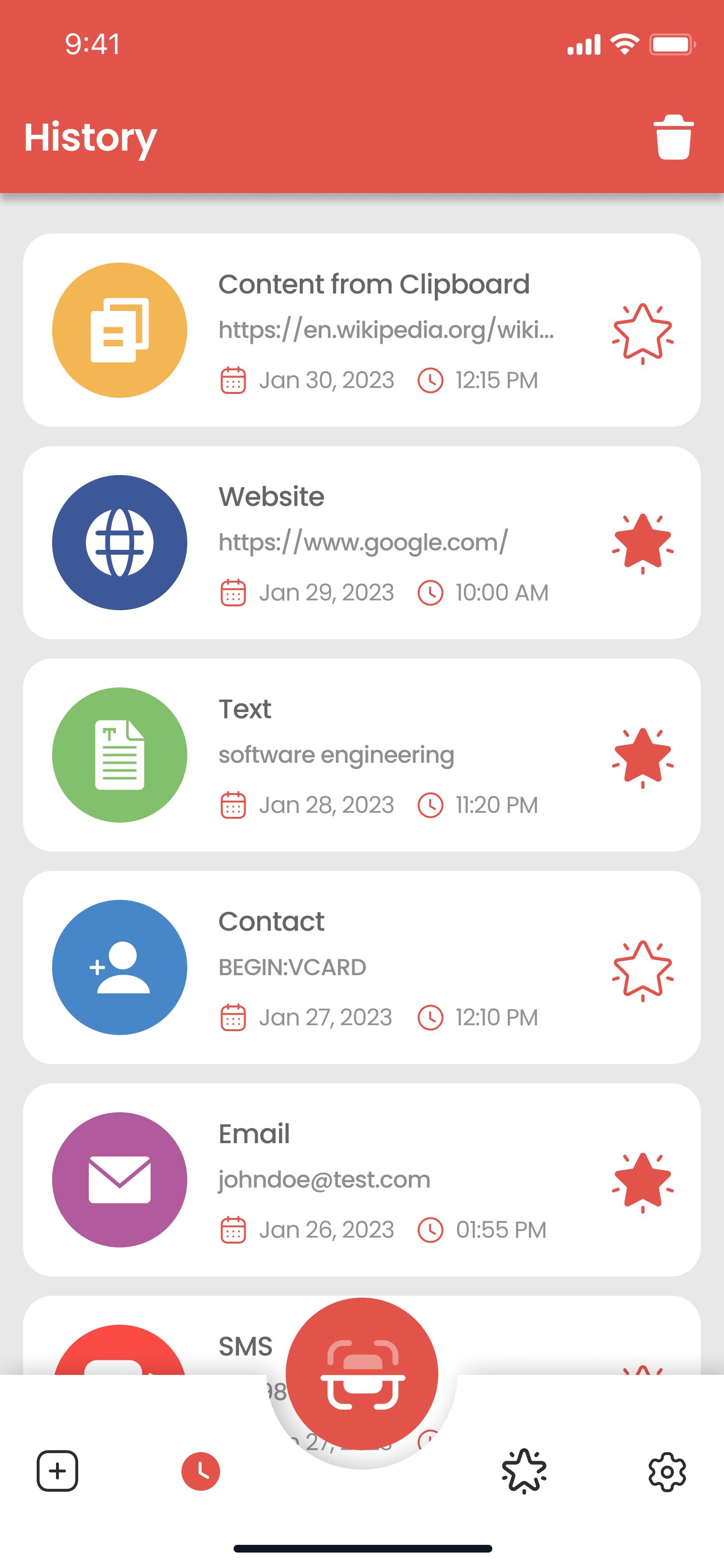Favorite the Content from Clipboard item
The image size is (724, 1568).
(642, 334)
